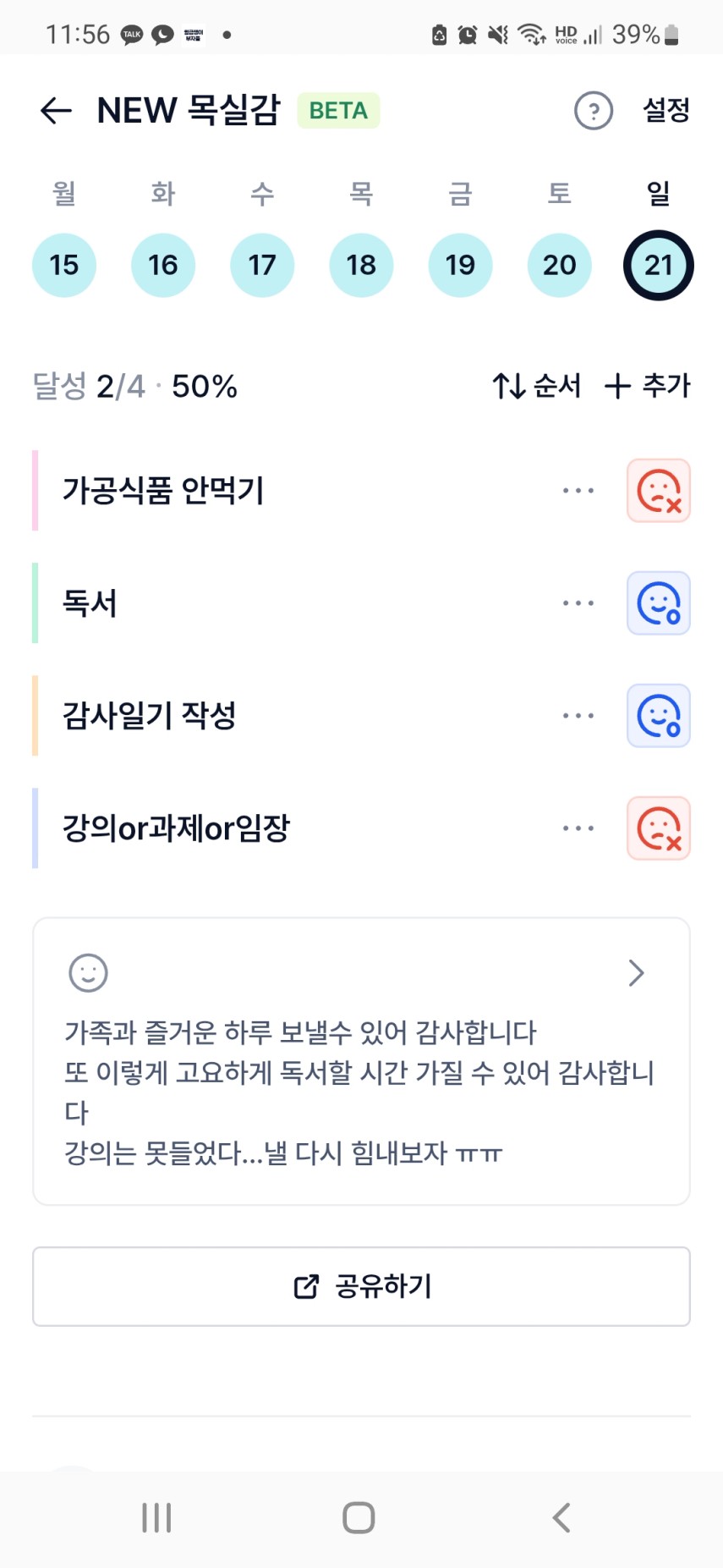The image size is (723, 1568).
Task: Toggle status face for 감사일기 작성
Action: [x=659, y=716]
